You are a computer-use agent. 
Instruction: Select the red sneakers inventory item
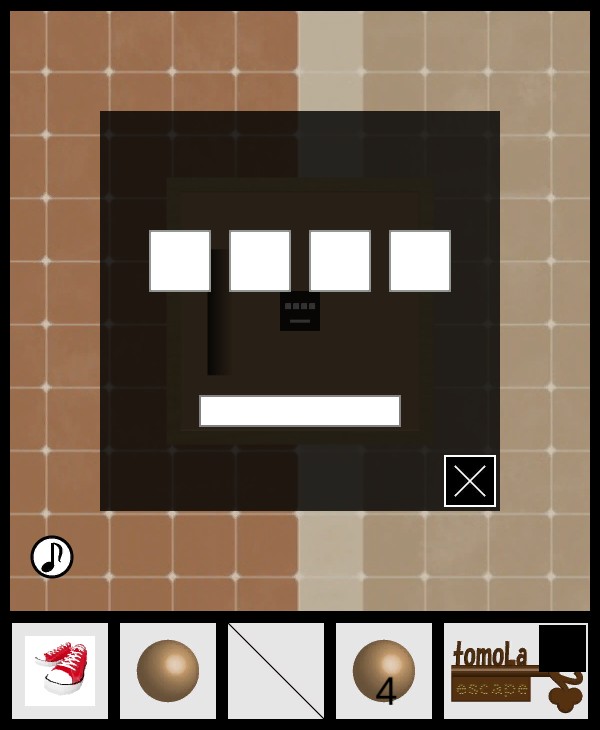pos(60,671)
